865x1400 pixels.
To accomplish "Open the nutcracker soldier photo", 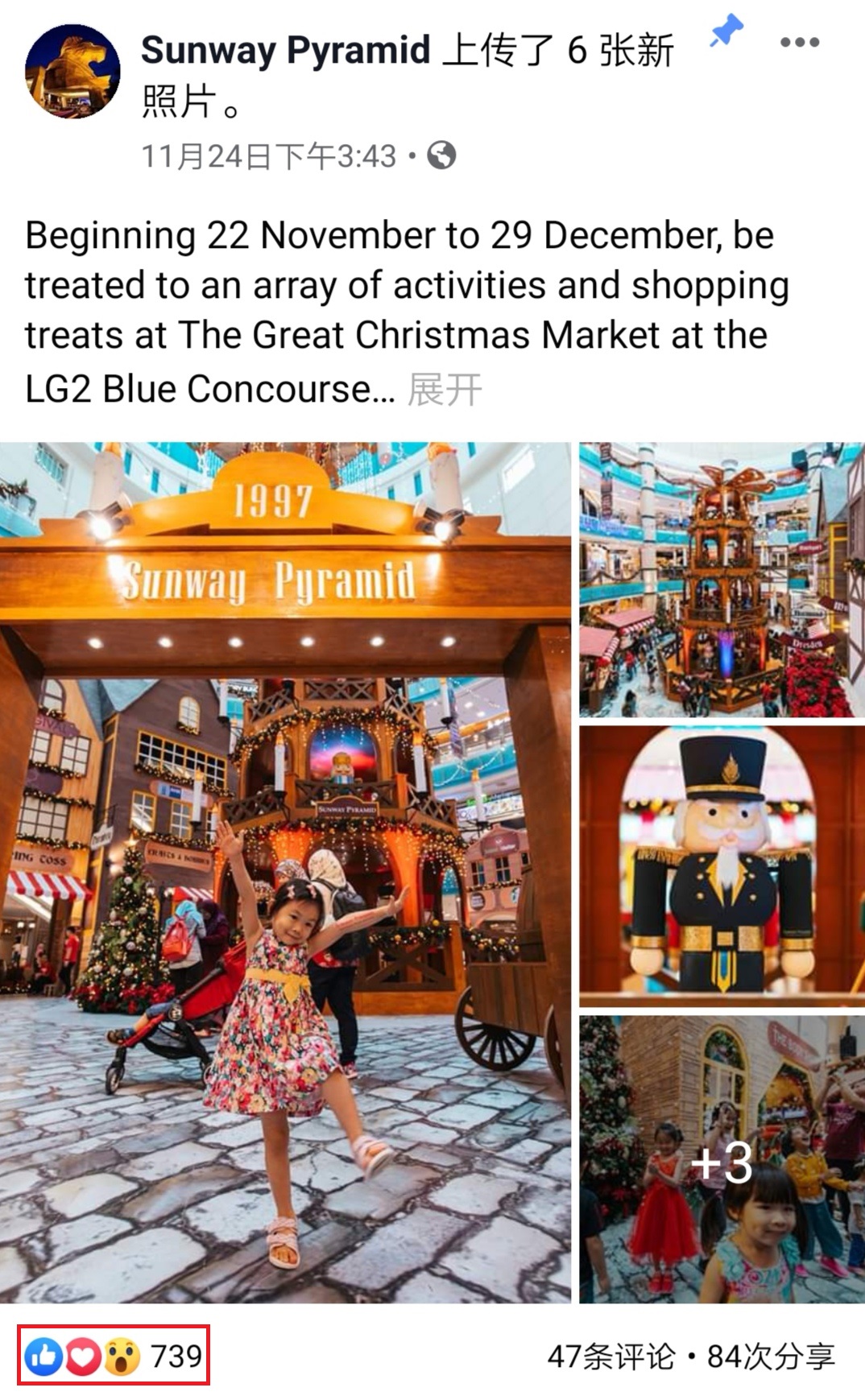I will tap(721, 866).
